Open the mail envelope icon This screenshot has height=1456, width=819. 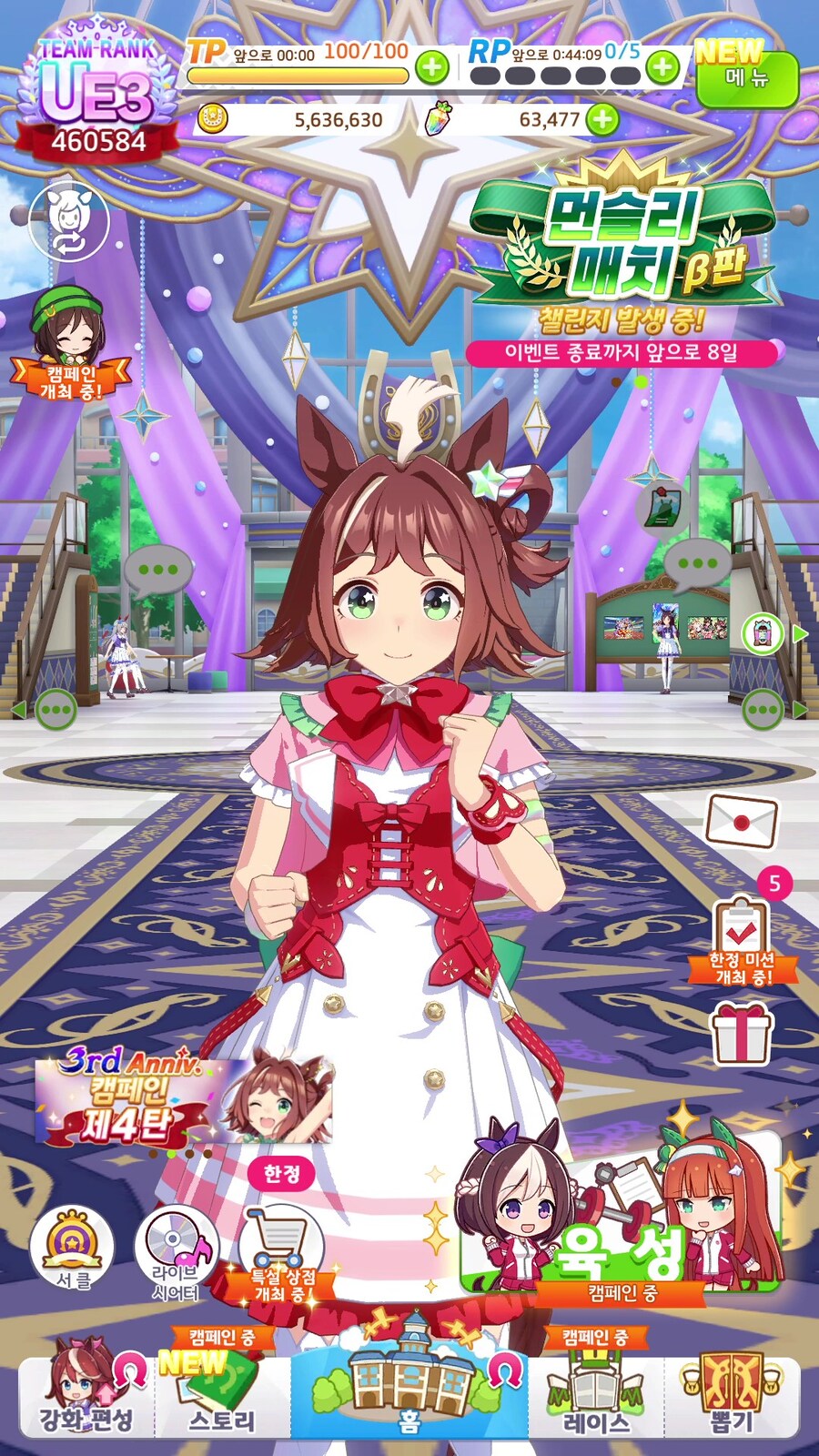click(742, 819)
